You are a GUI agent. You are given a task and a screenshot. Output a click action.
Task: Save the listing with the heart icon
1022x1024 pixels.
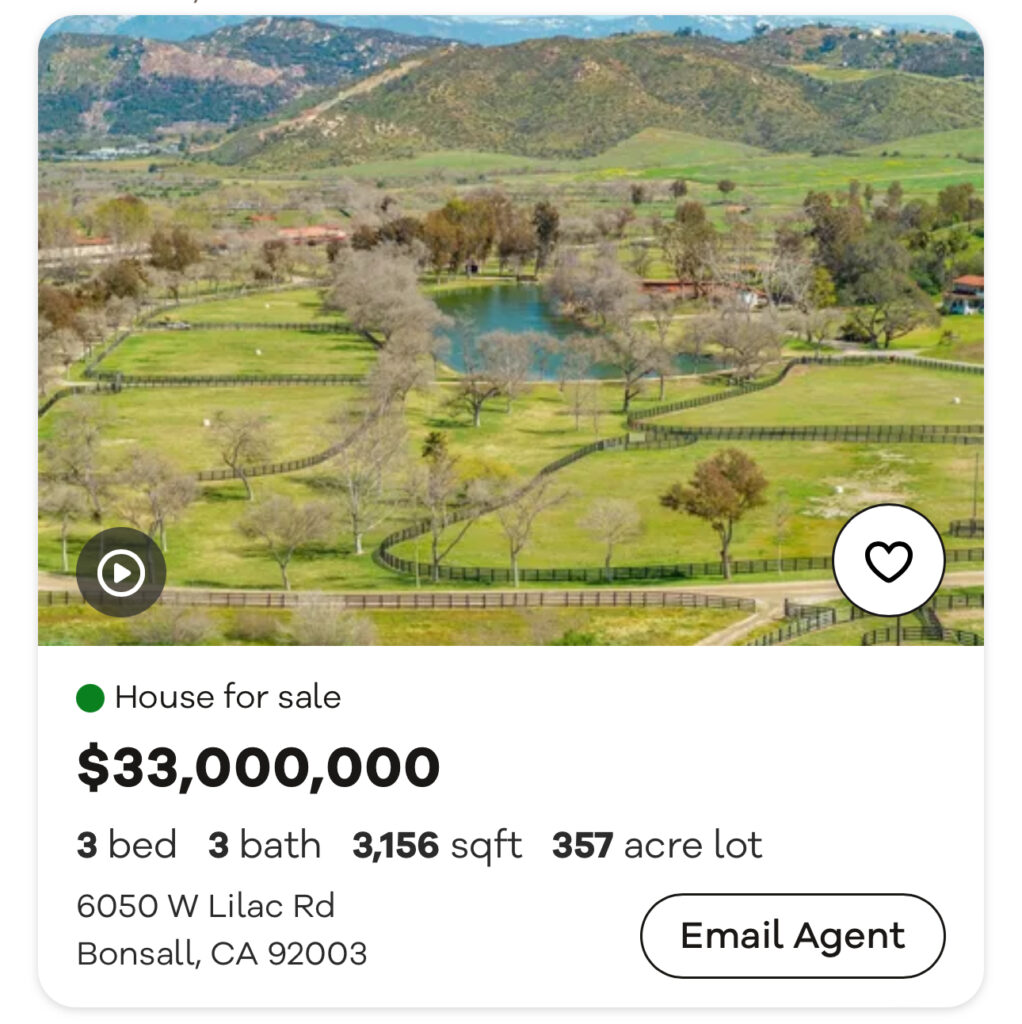click(888, 561)
